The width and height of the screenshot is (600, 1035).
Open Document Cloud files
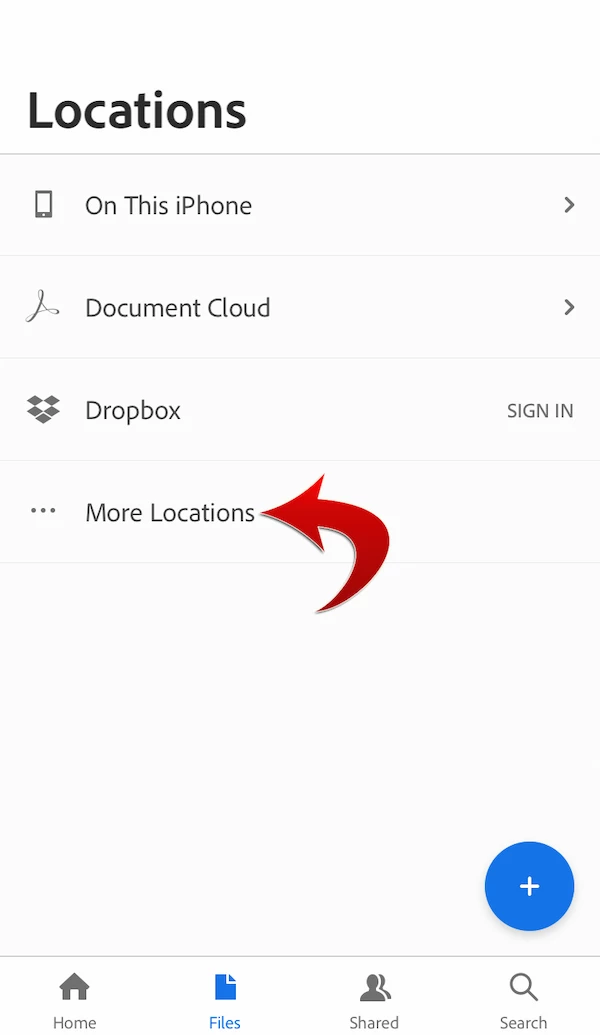[300, 308]
